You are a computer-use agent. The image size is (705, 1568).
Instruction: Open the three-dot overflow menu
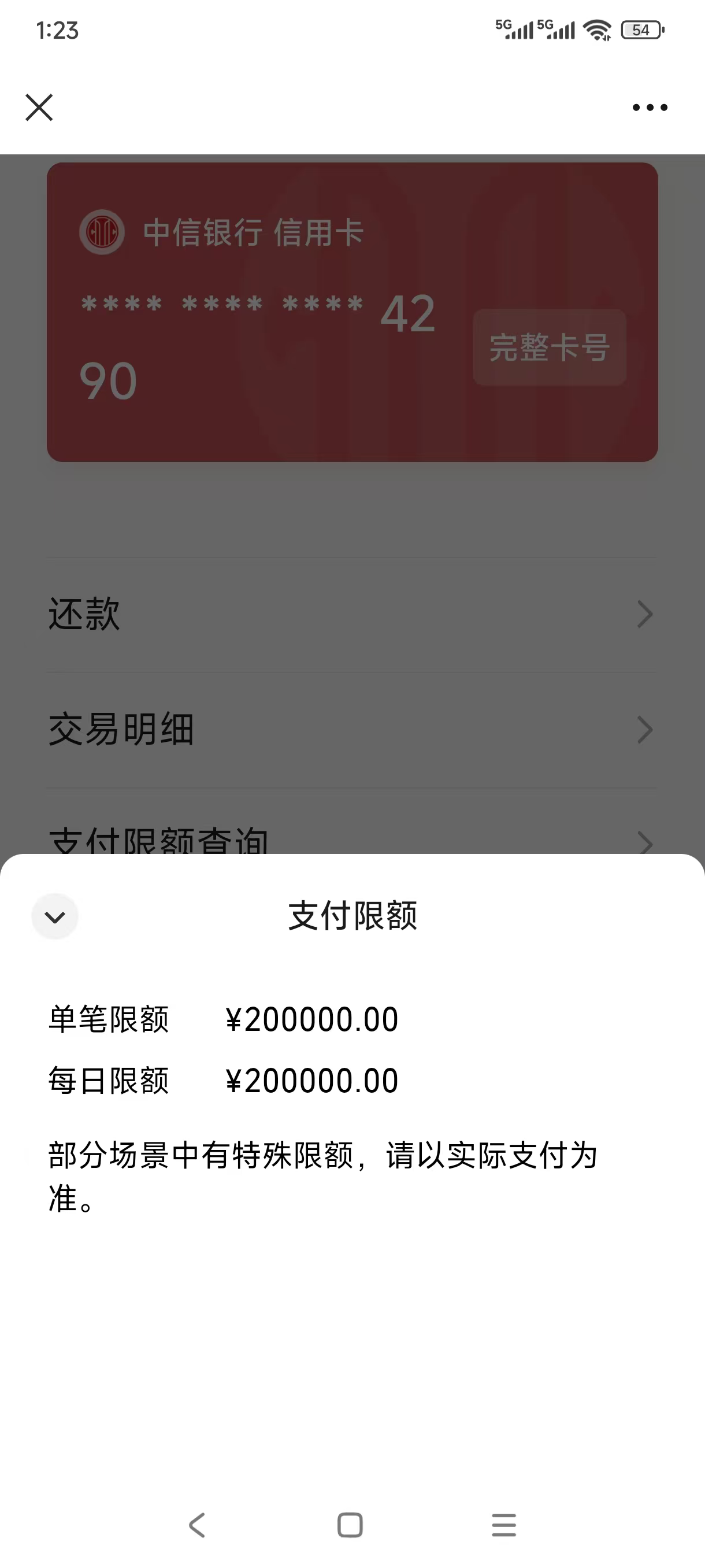click(x=649, y=108)
